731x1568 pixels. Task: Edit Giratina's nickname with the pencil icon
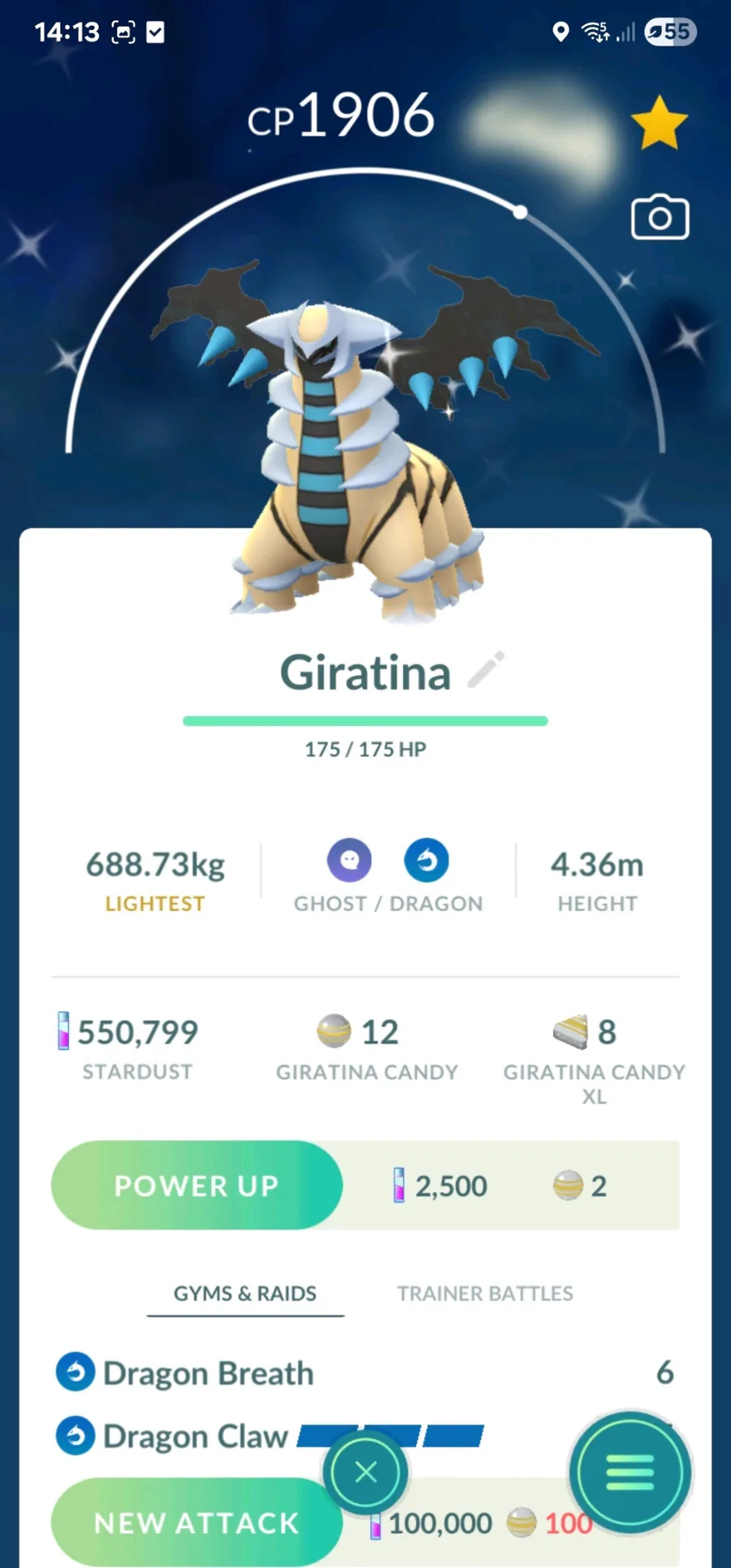(486, 671)
